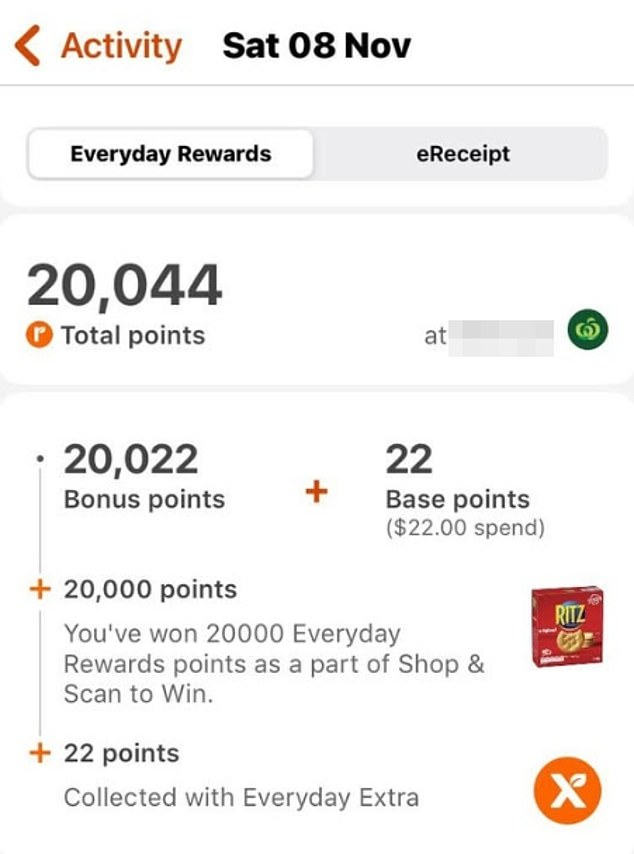
Task: Go back to Activity
Action: click(98, 46)
